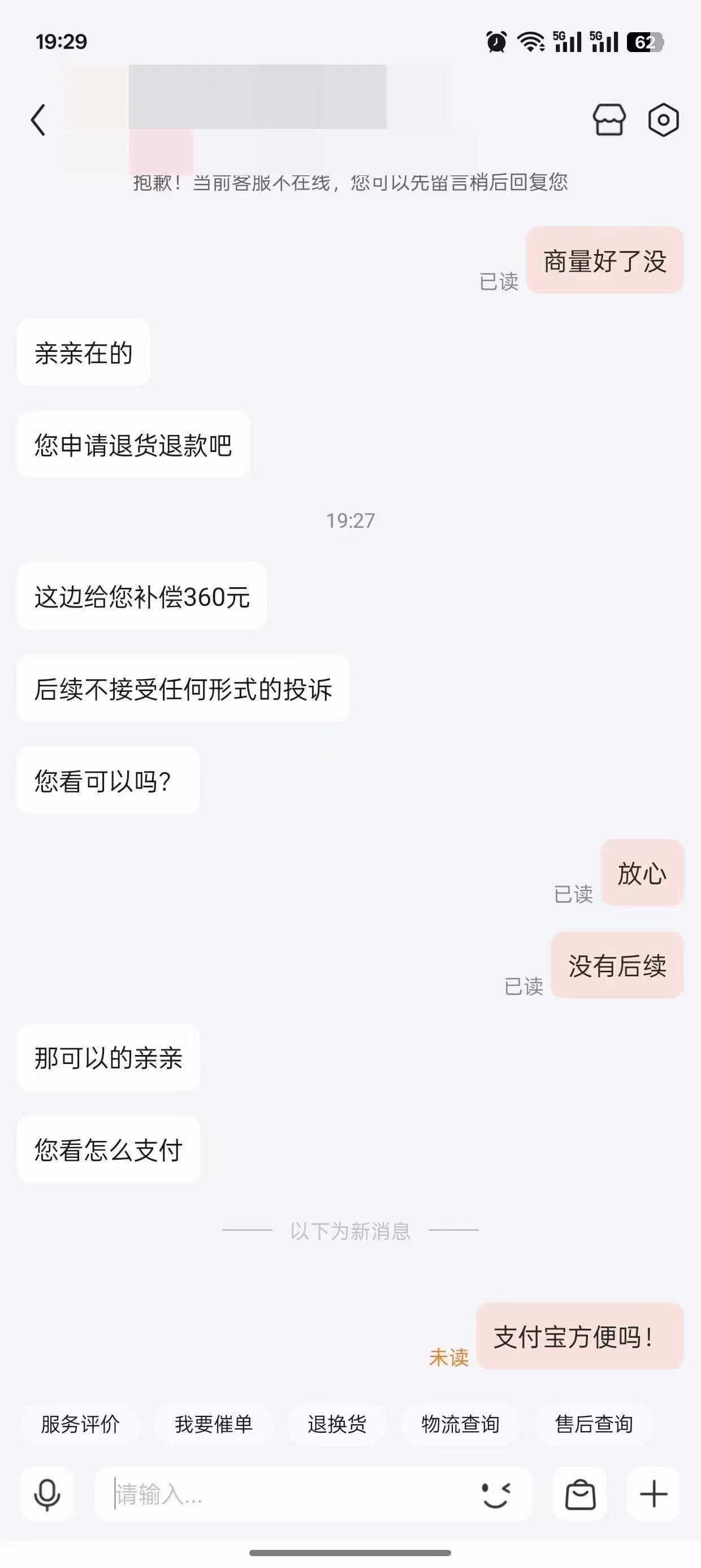Open the shopping bag orders icon
The image size is (701, 1568).
tap(580, 1494)
